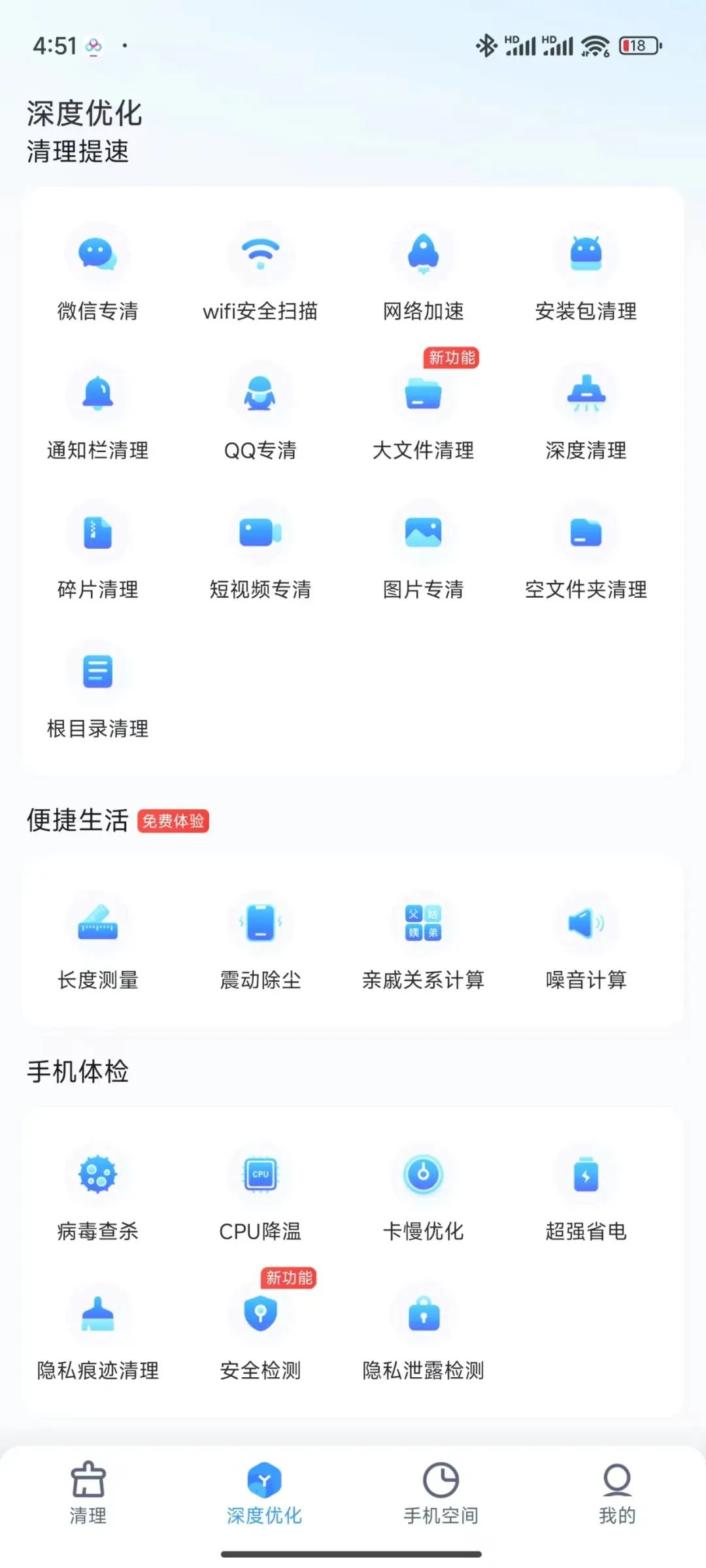Start 网络加速 network boost
The width and height of the screenshot is (706, 1568).
point(423,255)
